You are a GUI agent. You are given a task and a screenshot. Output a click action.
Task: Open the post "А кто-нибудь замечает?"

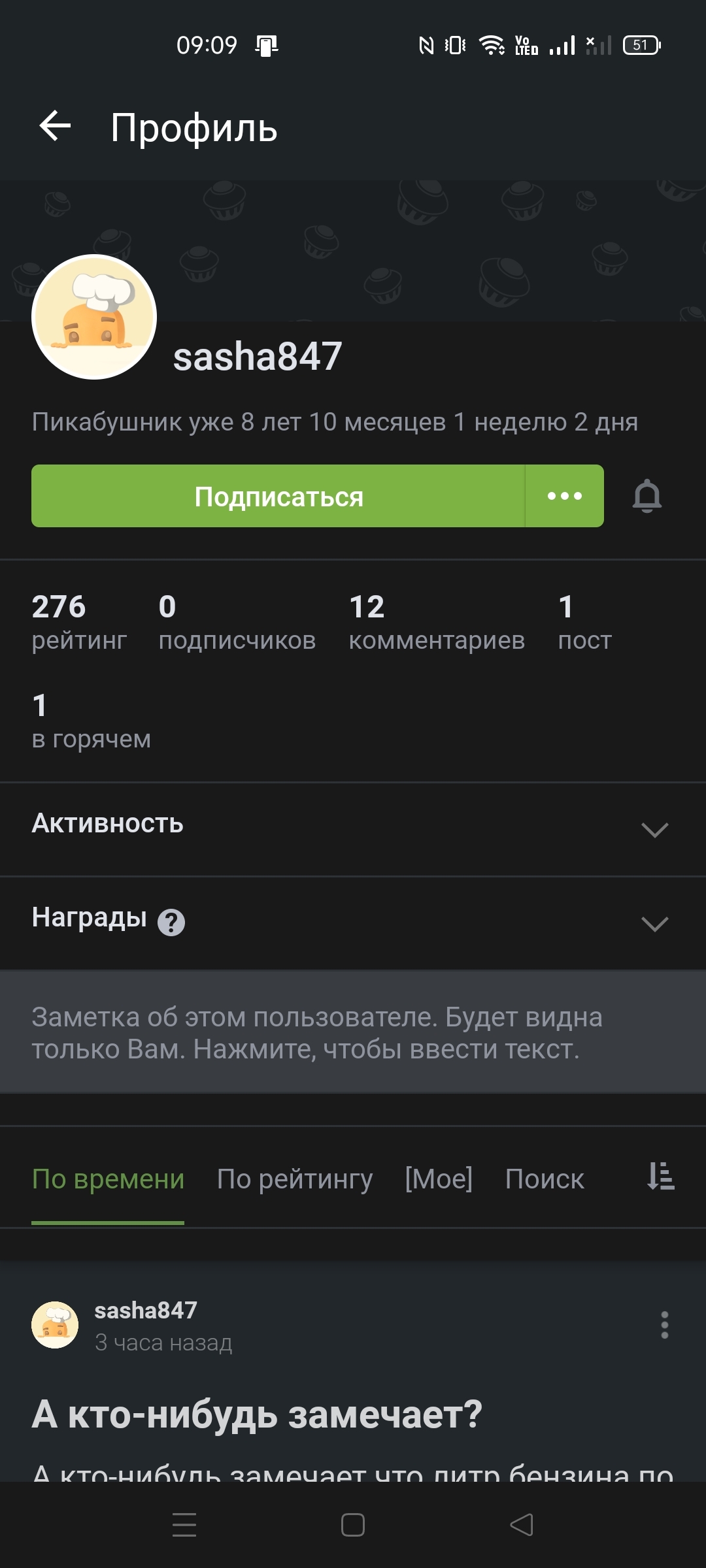click(x=257, y=1414)
